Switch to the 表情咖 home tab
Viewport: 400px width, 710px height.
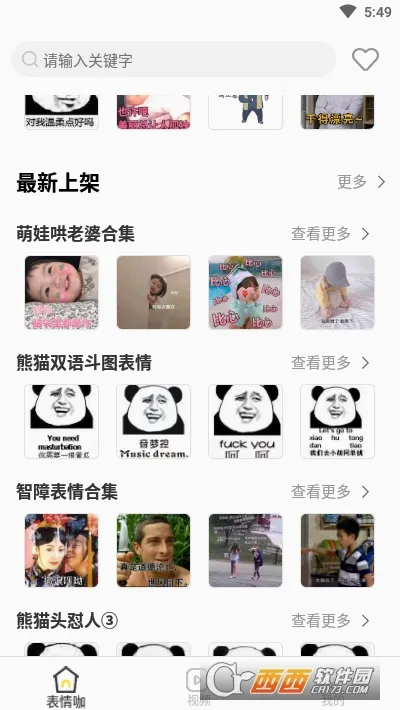pos(66,686)
